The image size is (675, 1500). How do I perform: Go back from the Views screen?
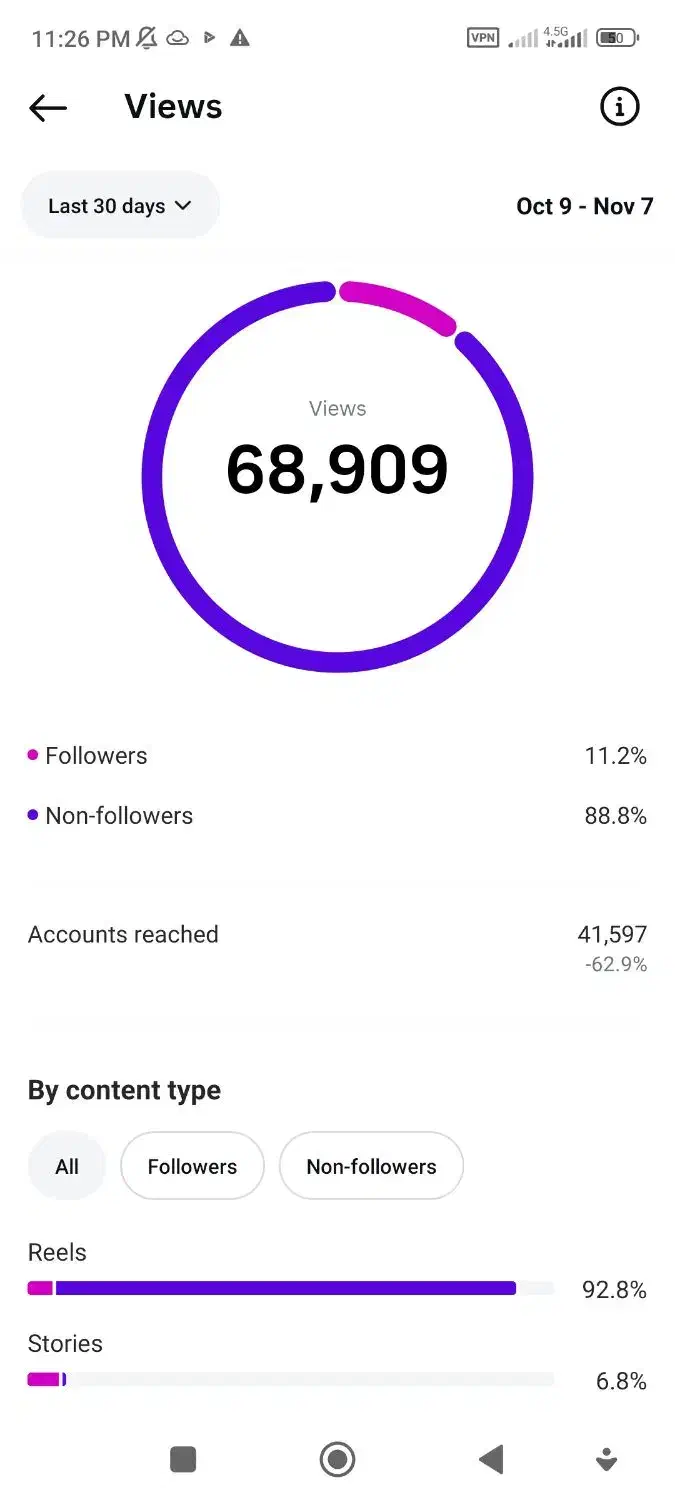click(x=48, y=108)
